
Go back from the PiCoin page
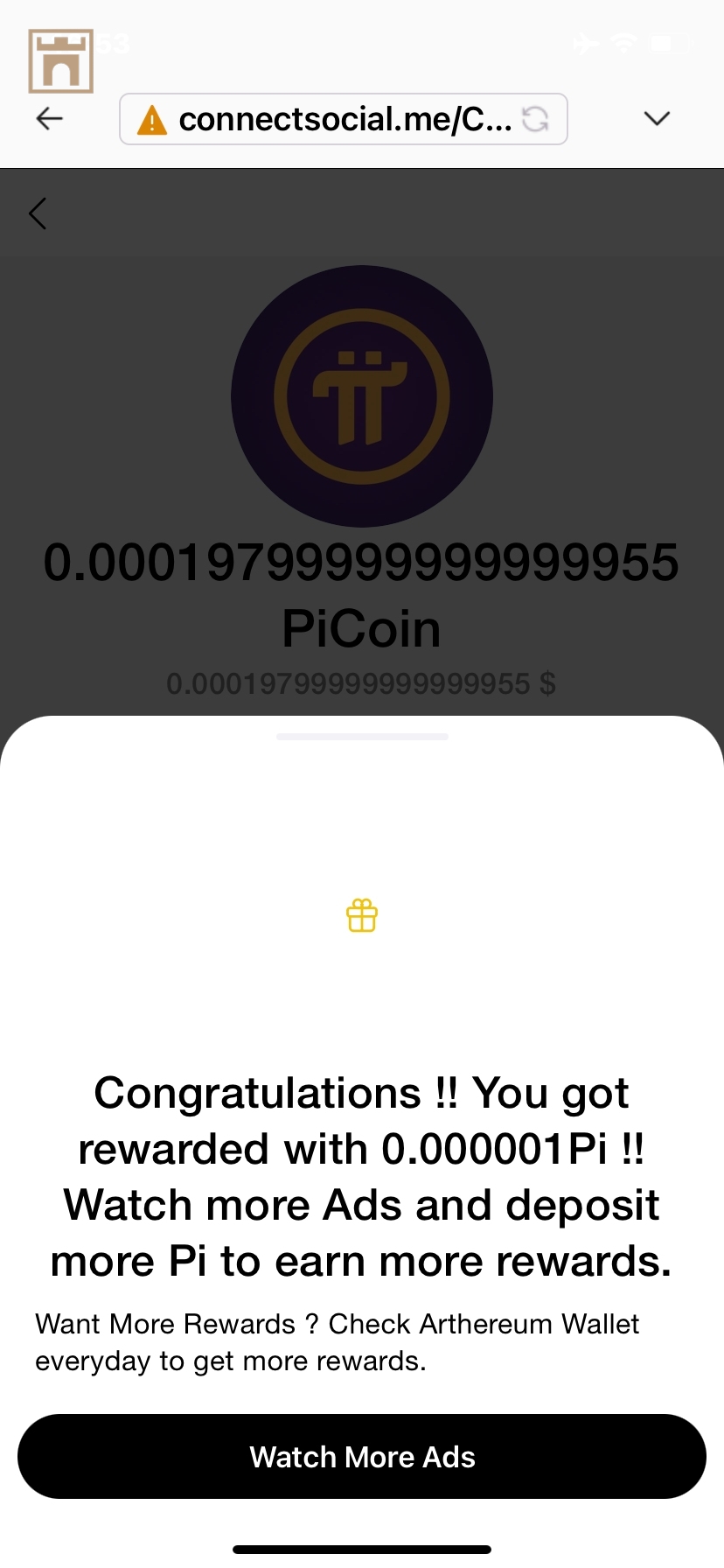[38, 213]
